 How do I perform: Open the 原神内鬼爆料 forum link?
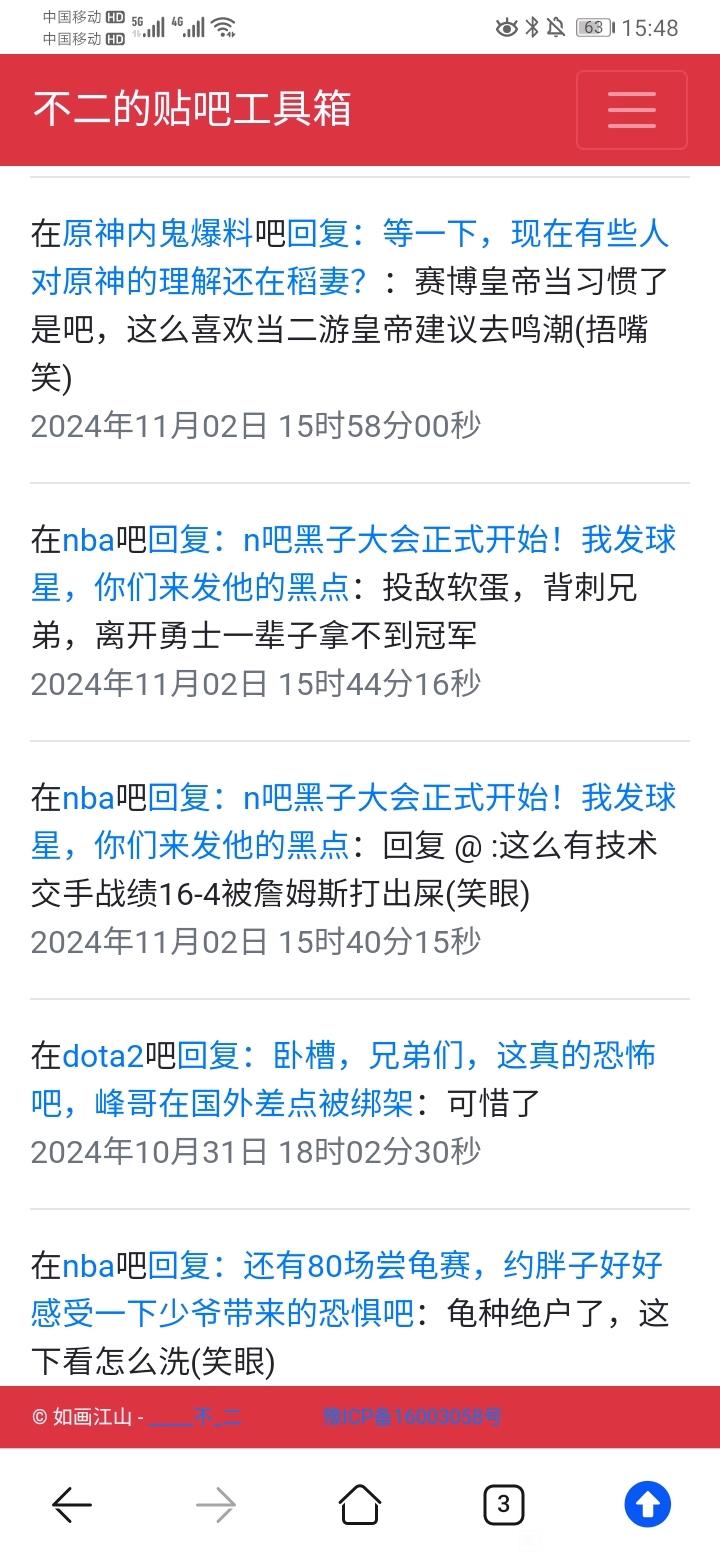coord(158,234)
